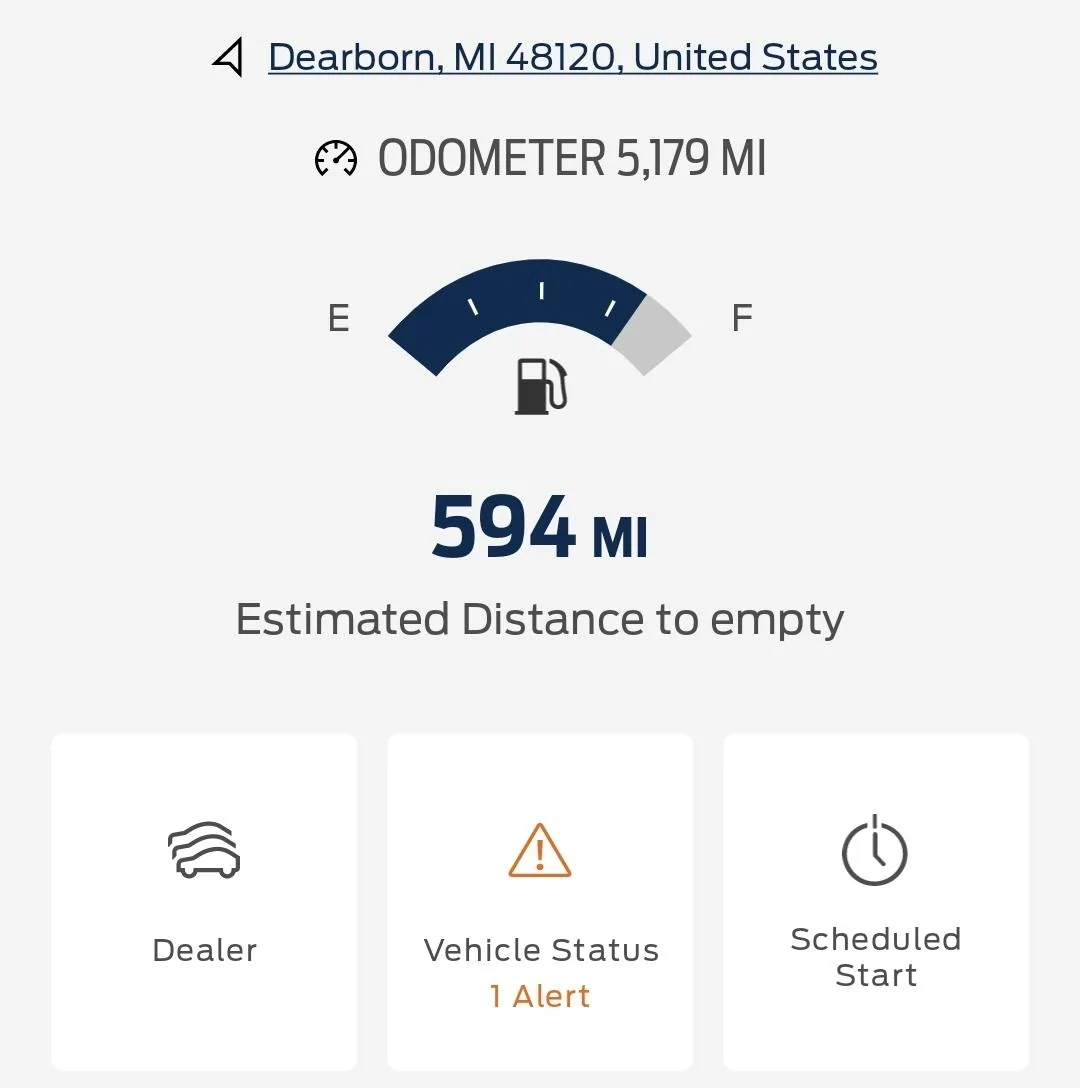Open the Dealer card
This screenshot has width=1080, height=1088.
click(203, 900)
